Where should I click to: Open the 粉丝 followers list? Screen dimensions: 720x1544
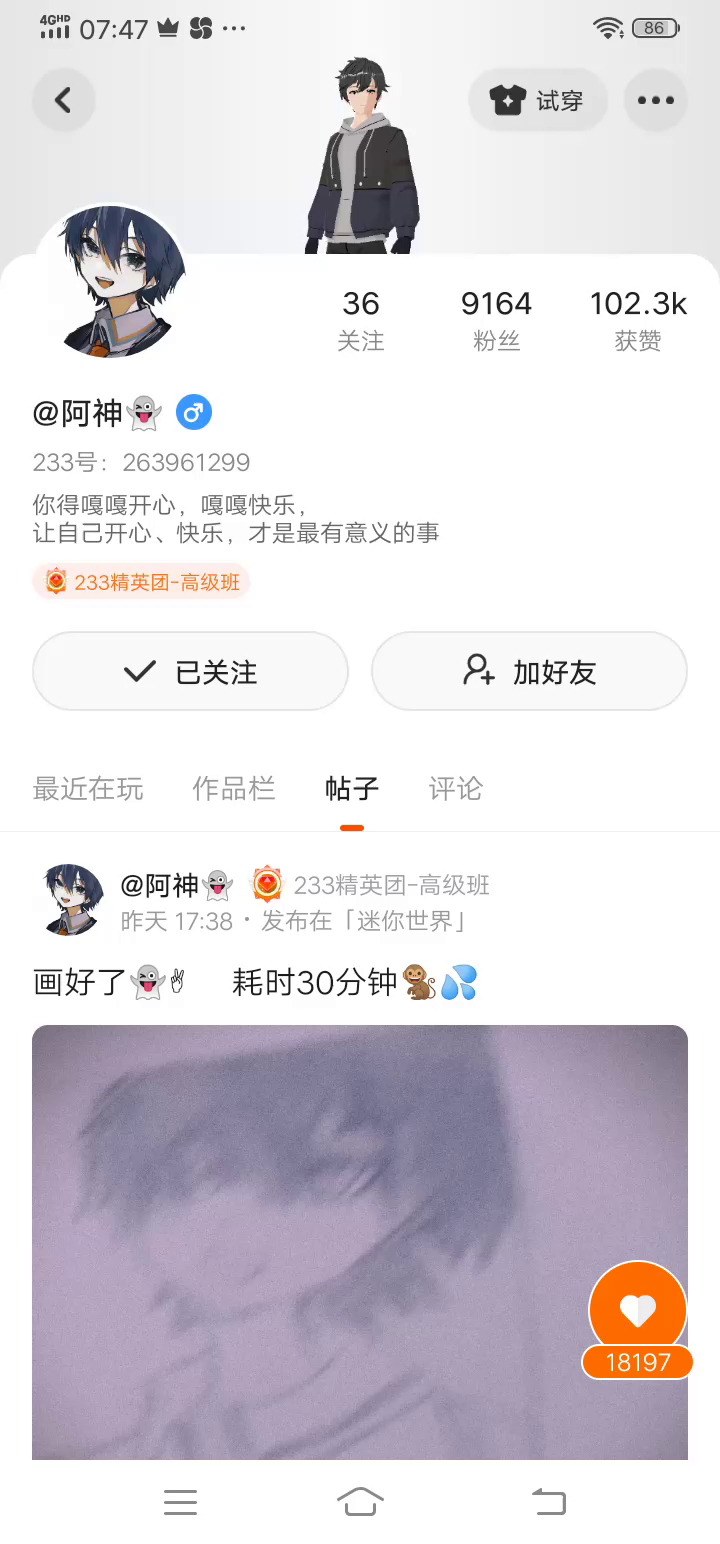pyautogui.click(x=496, y=320)
